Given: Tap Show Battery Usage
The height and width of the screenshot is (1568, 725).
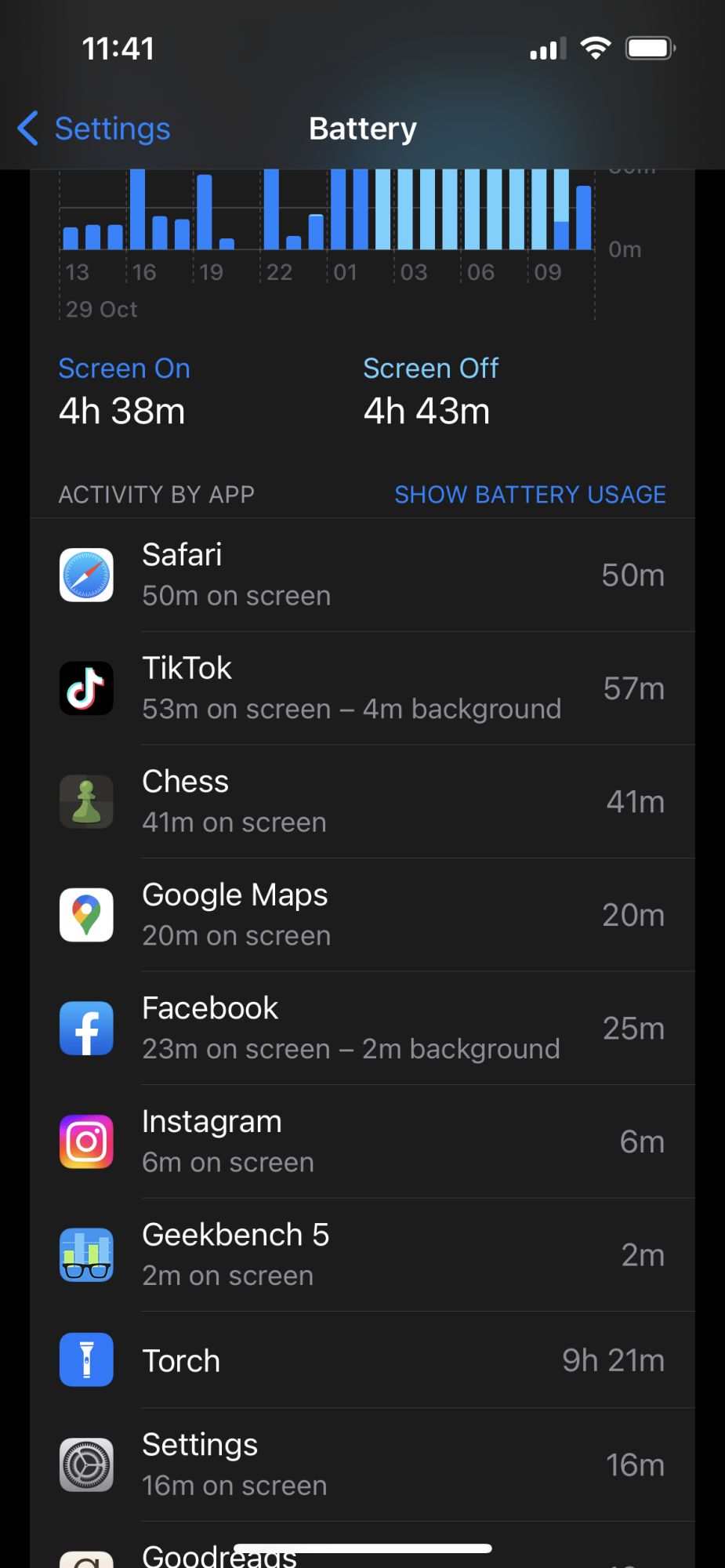Looking at the screenshot, I should click(x=530, y=495).
